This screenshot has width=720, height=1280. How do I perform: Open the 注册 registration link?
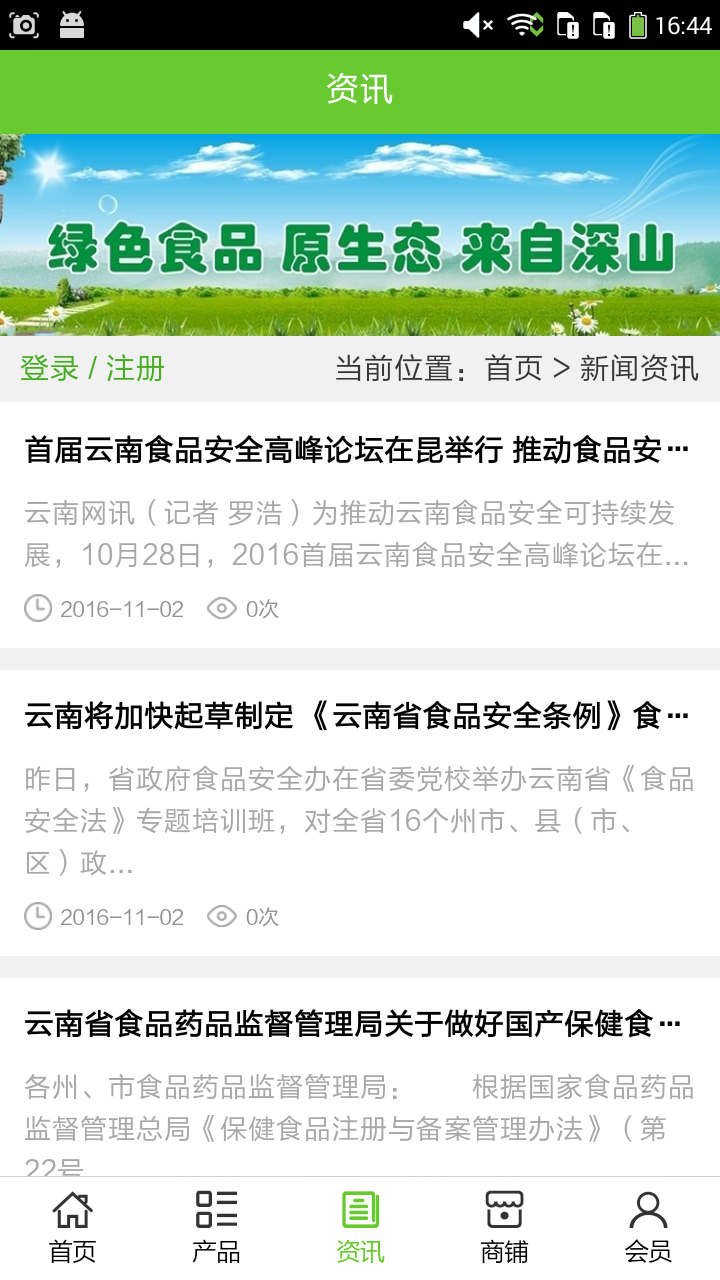[135, 368]
